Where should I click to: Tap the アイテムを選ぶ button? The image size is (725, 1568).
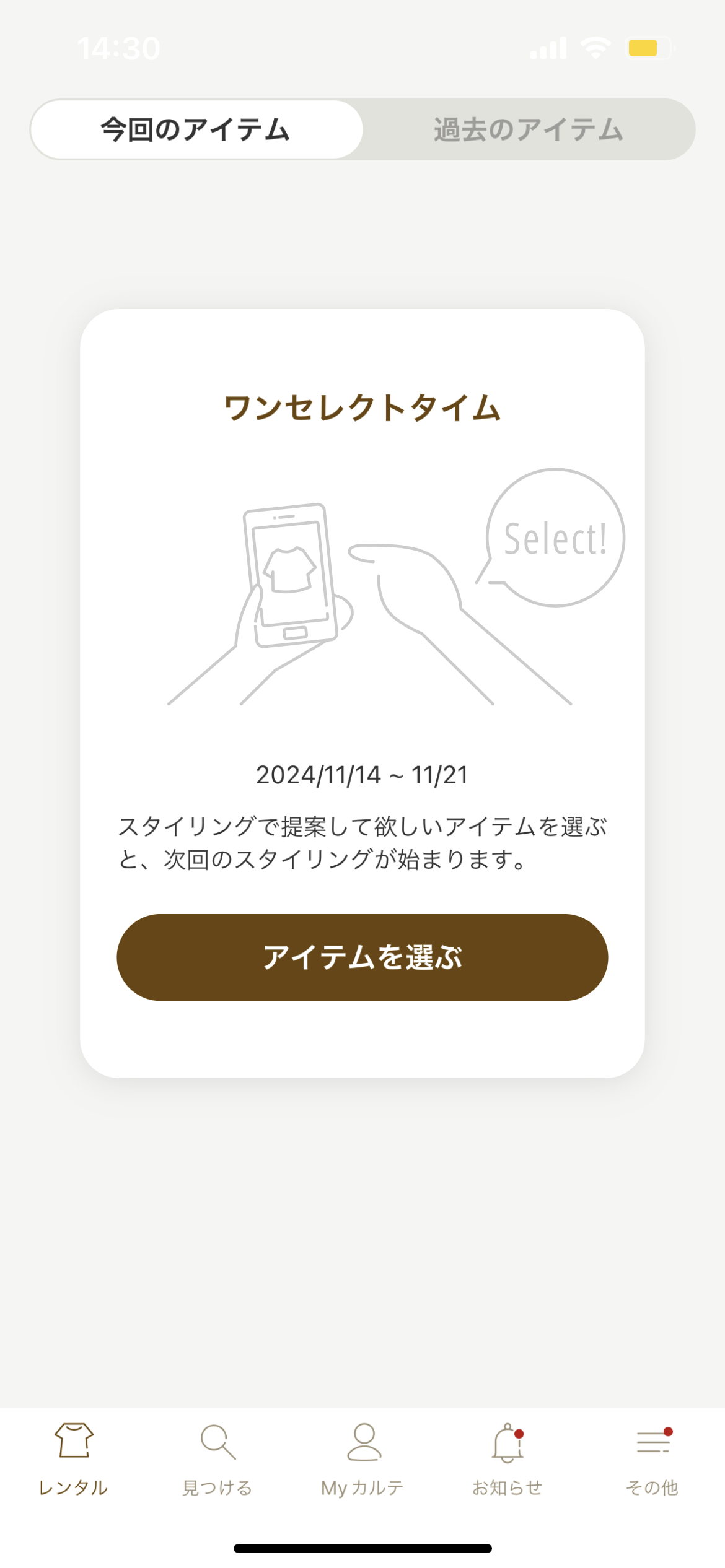(x=362, y=957)
